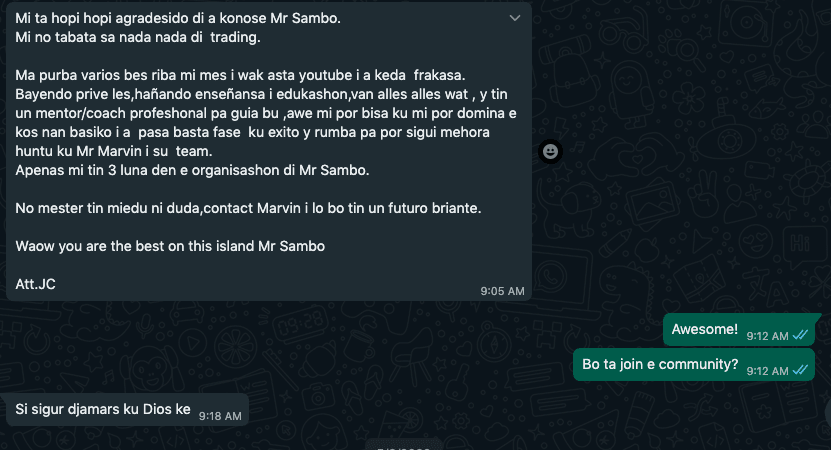React to the long message with emoji
This screenshot has height=450, width=831.
[x=550, y=151]
